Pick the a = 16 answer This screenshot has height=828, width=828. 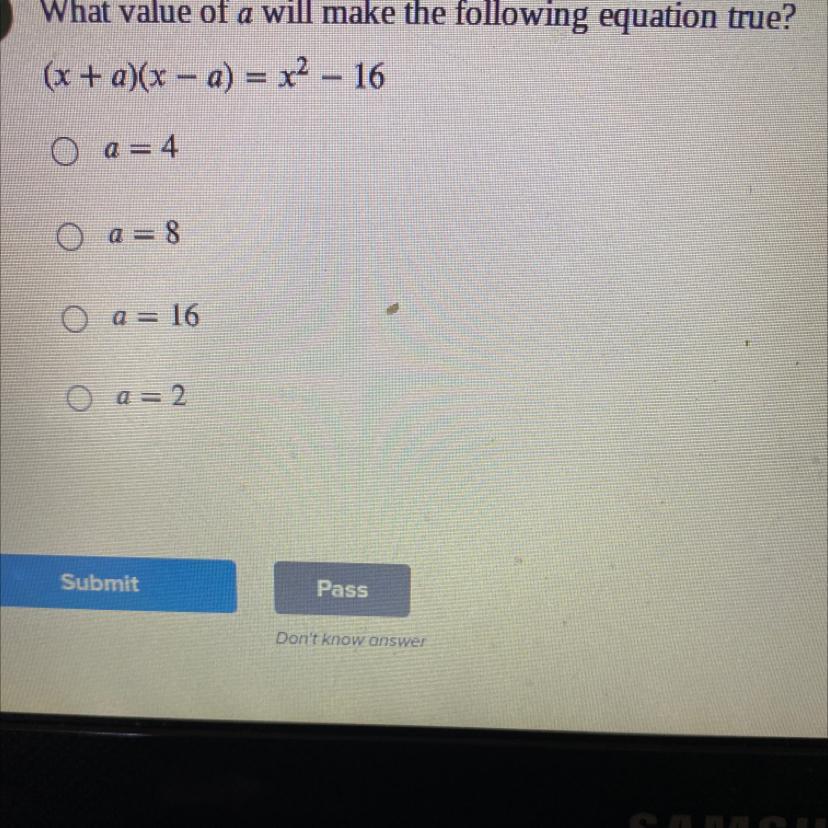click(74, 318)
